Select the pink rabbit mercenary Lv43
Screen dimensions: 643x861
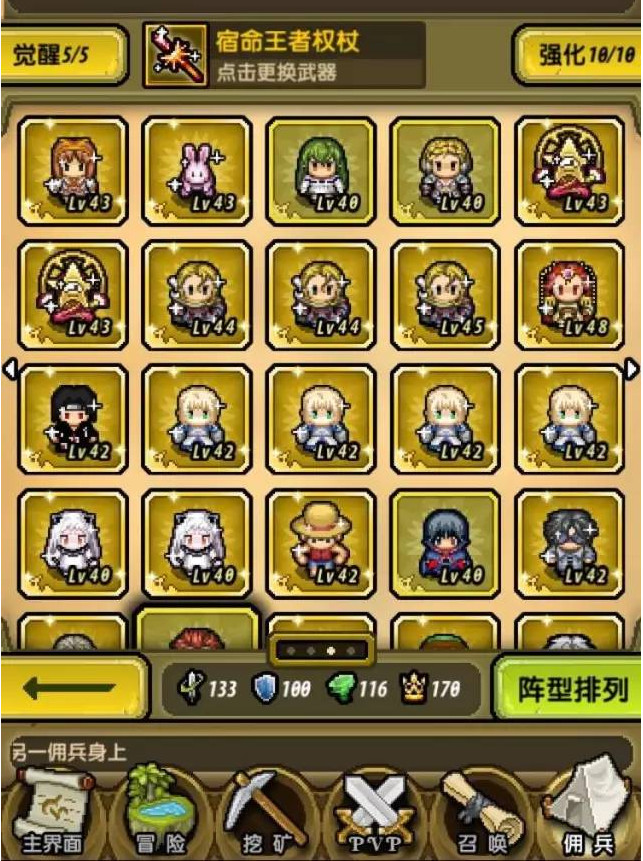(196, 171)
